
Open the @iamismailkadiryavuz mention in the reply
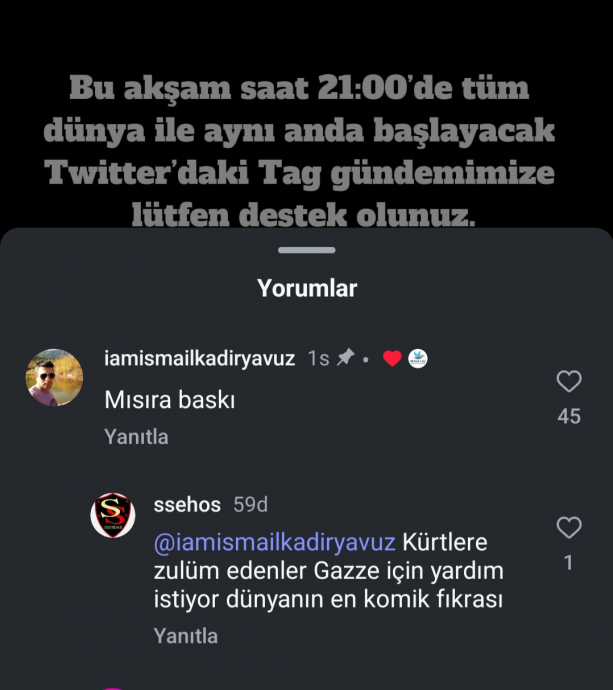click(x=275, y=543)
